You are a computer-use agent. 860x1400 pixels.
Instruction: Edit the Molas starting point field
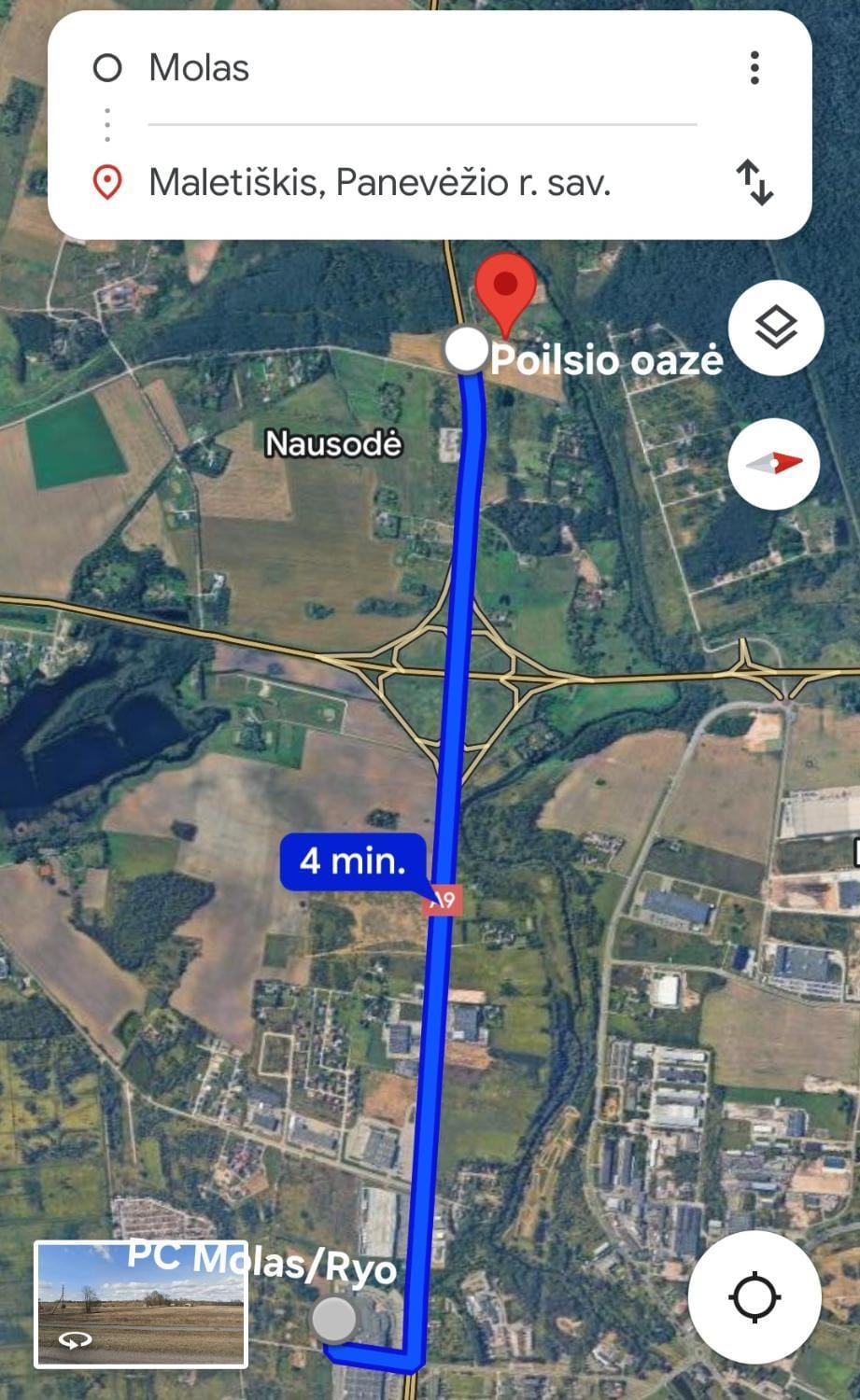pos(420,68)
